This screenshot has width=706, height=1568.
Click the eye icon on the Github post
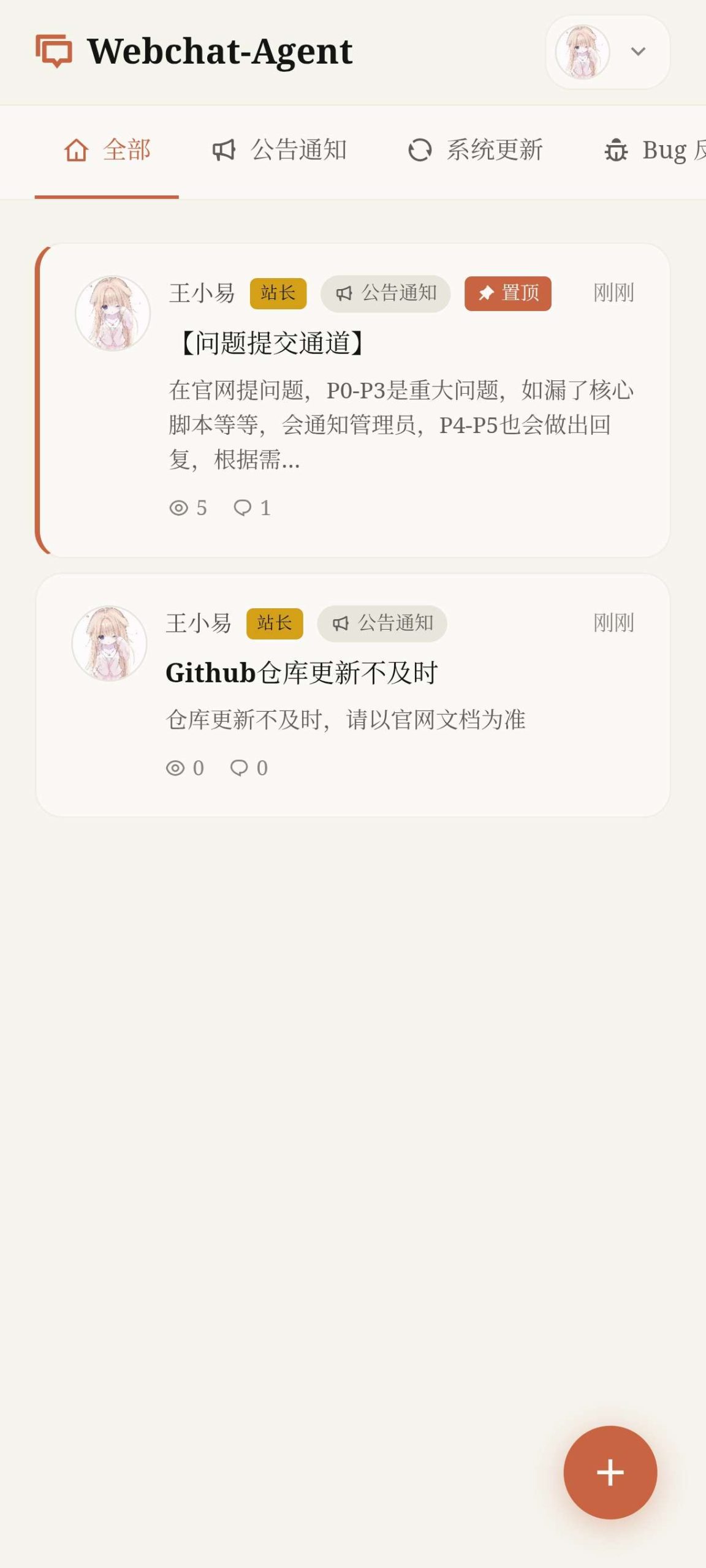(x=176, y=768)
